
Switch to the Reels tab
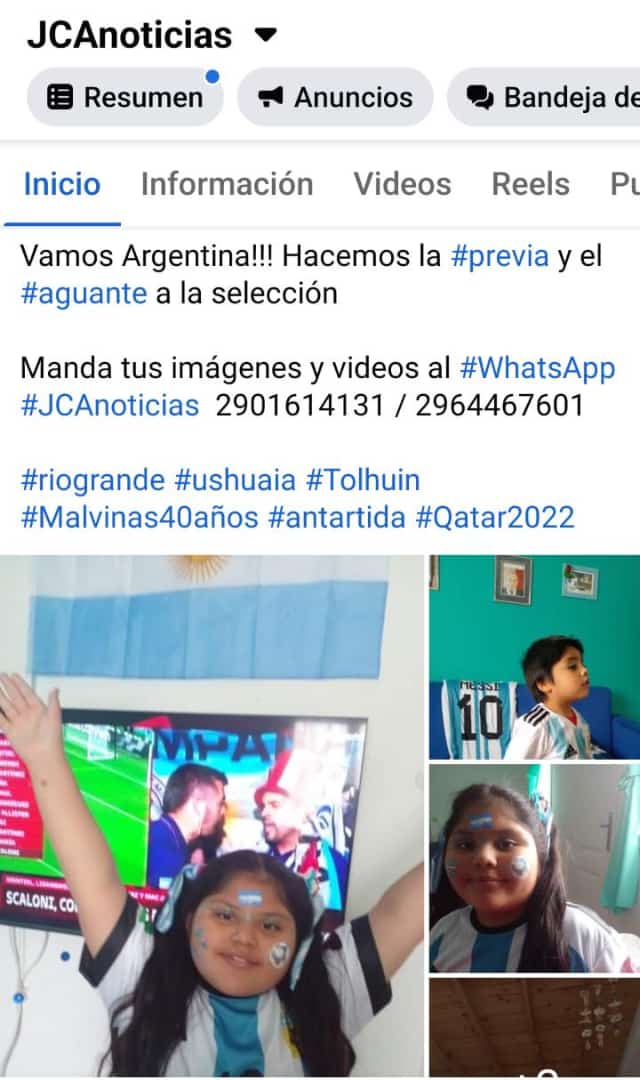click(530, 184)
